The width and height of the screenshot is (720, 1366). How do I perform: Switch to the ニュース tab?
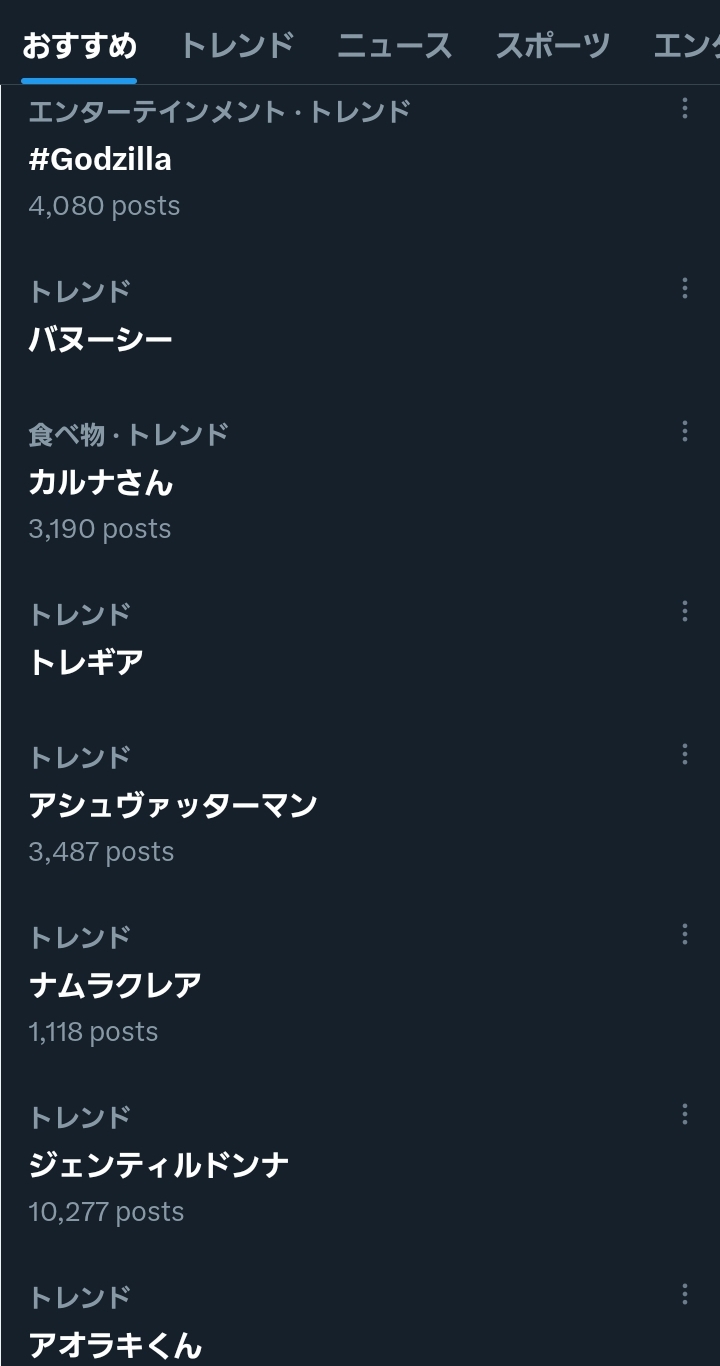coord(394,45)
